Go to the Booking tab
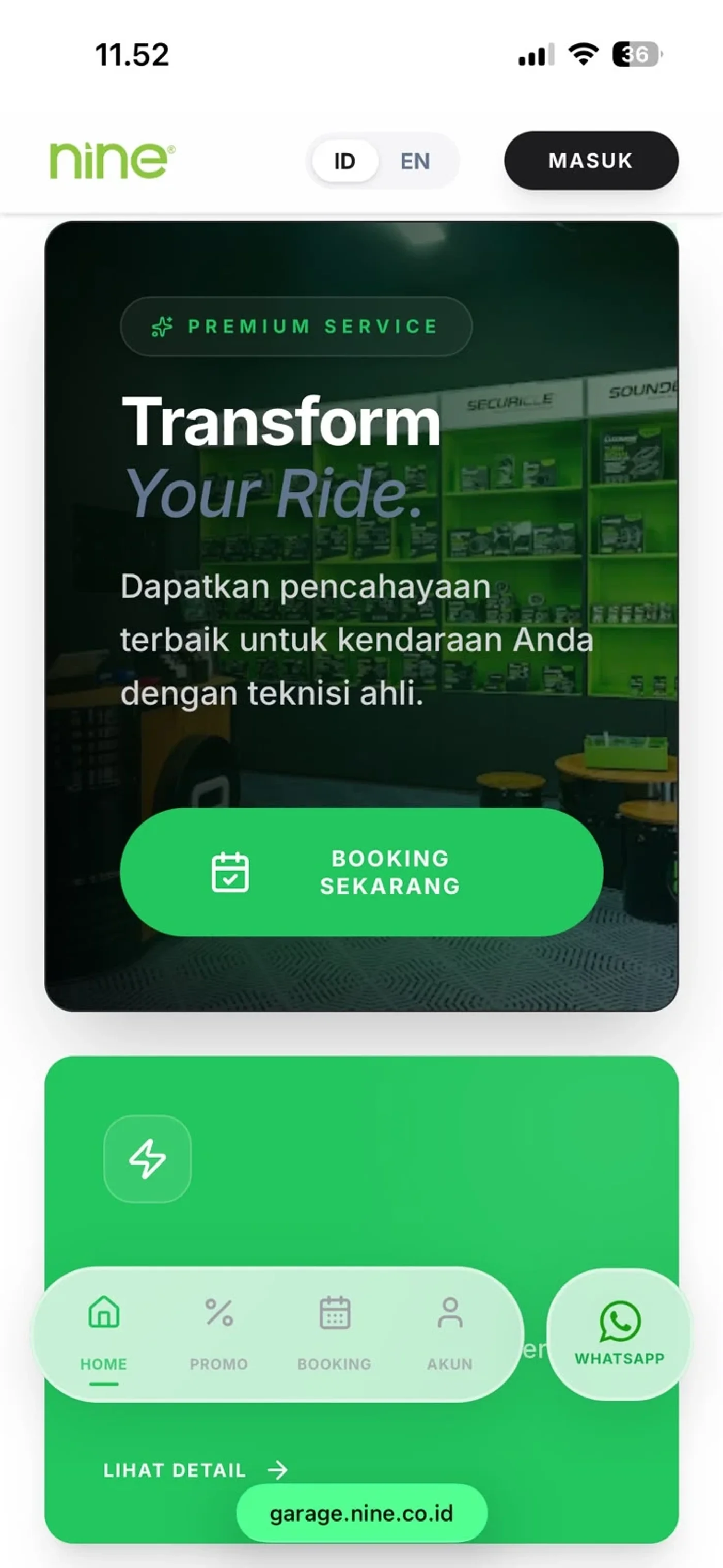 click(x=334, y=1333)
